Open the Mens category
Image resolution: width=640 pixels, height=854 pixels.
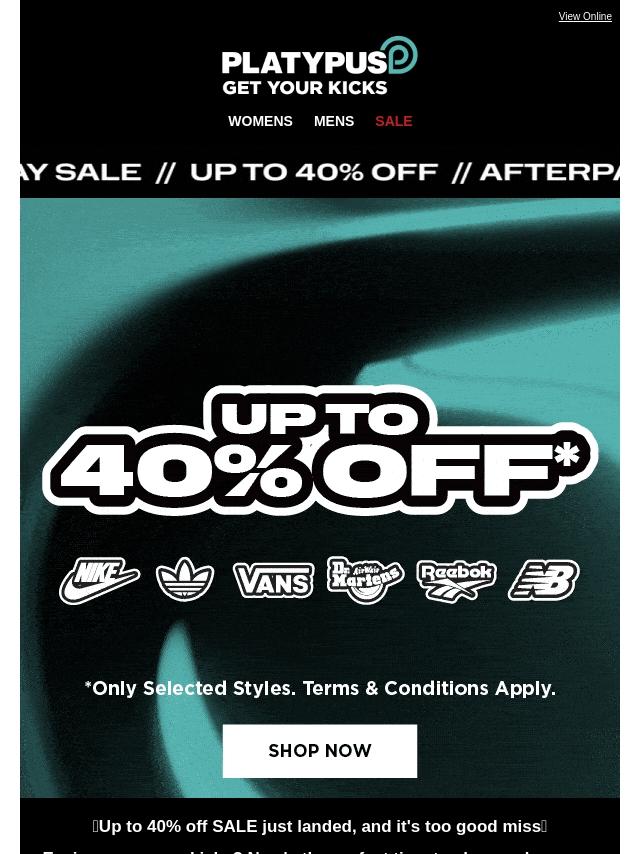[334, 121]
